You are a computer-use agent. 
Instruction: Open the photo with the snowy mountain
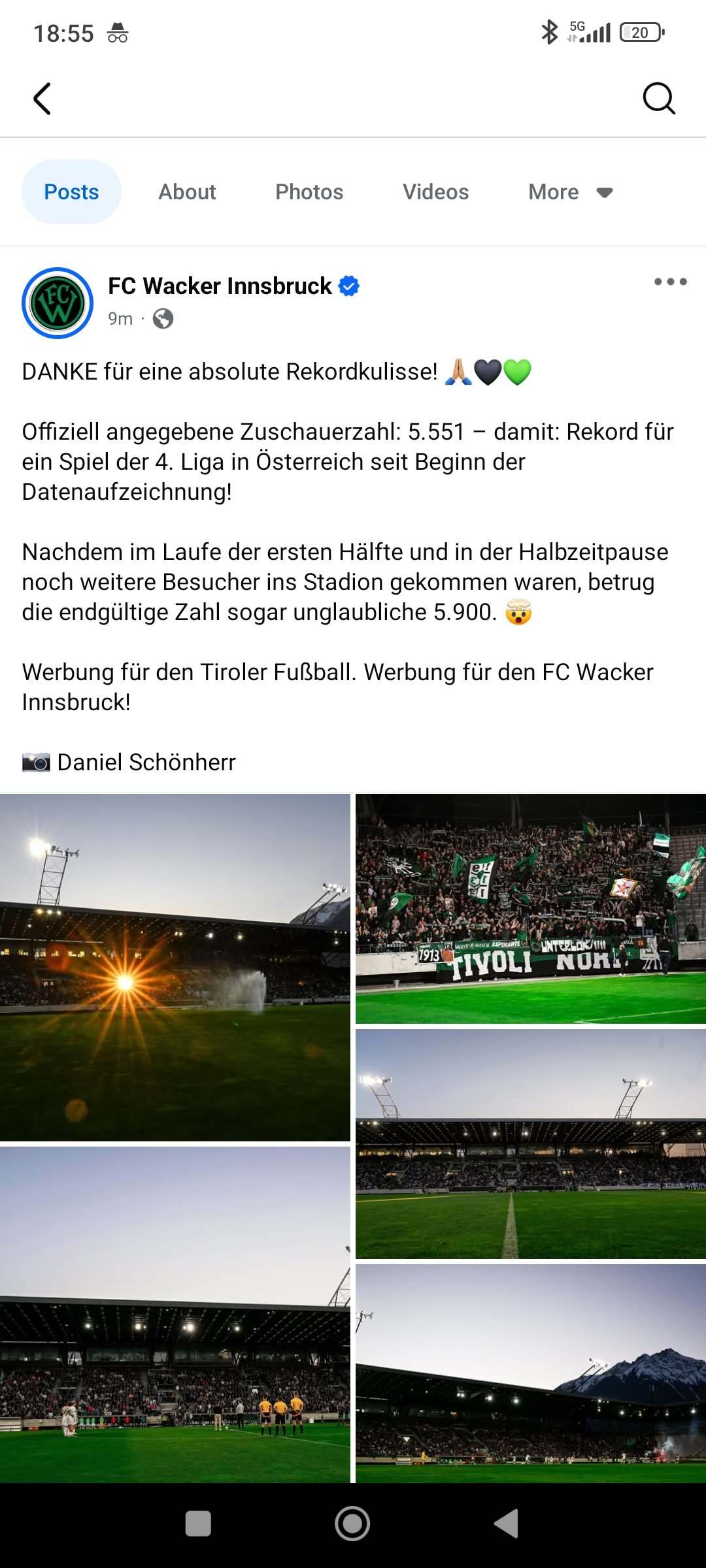tap(531, 1373)
